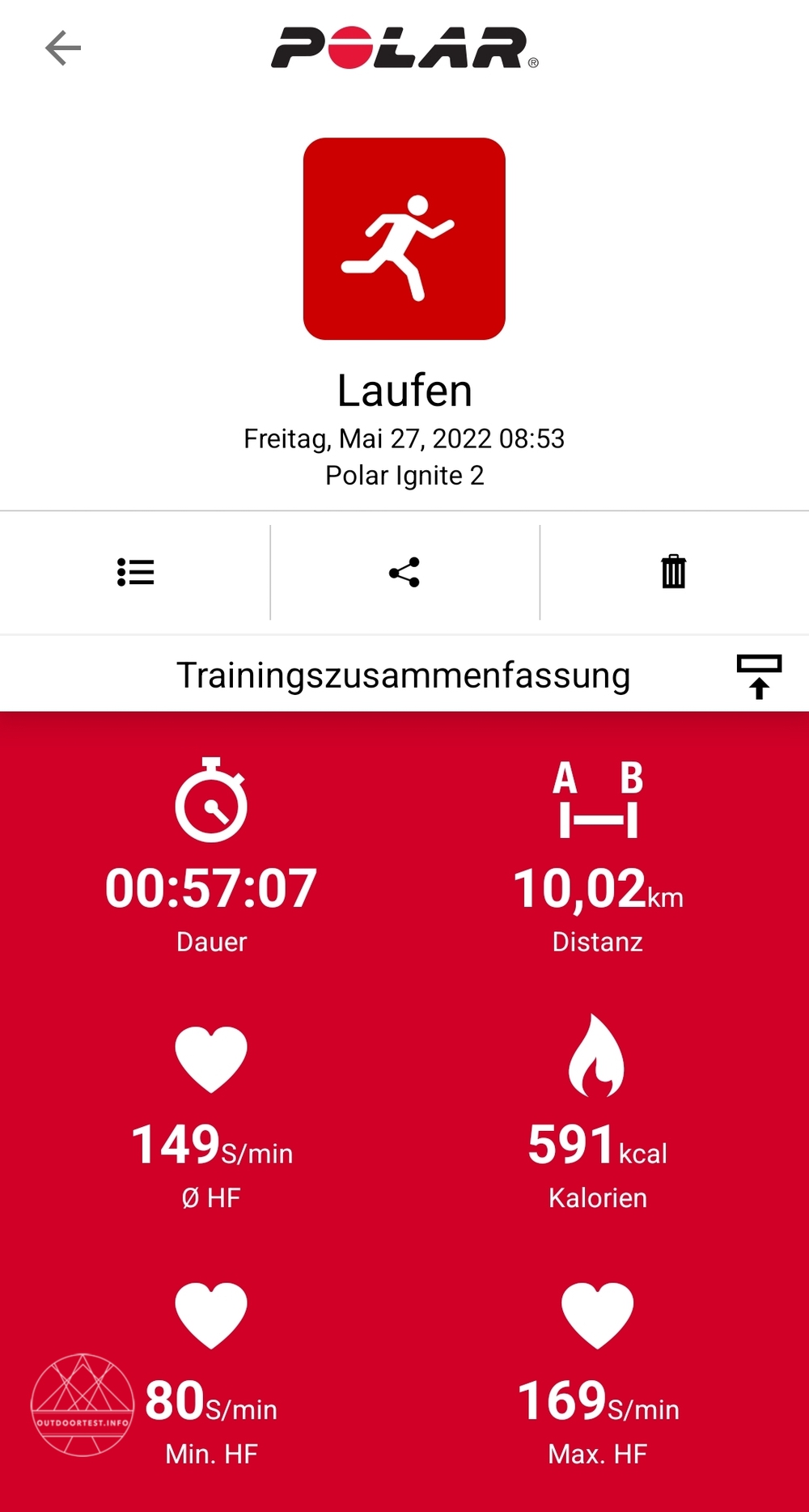Open the list view icon
Screen dimensions: 809x1512
[135, 572]
